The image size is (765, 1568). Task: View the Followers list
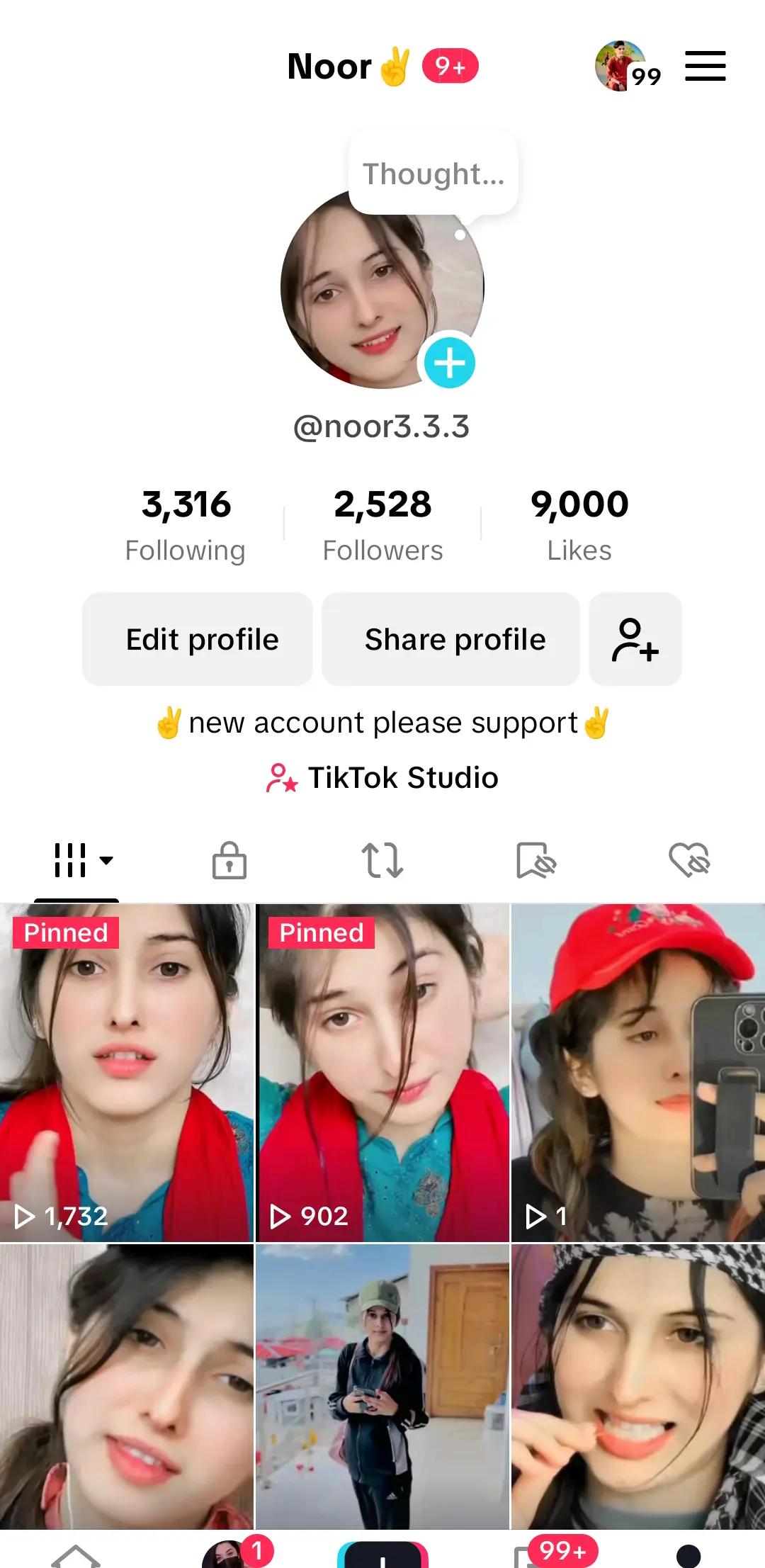(382, 524)
